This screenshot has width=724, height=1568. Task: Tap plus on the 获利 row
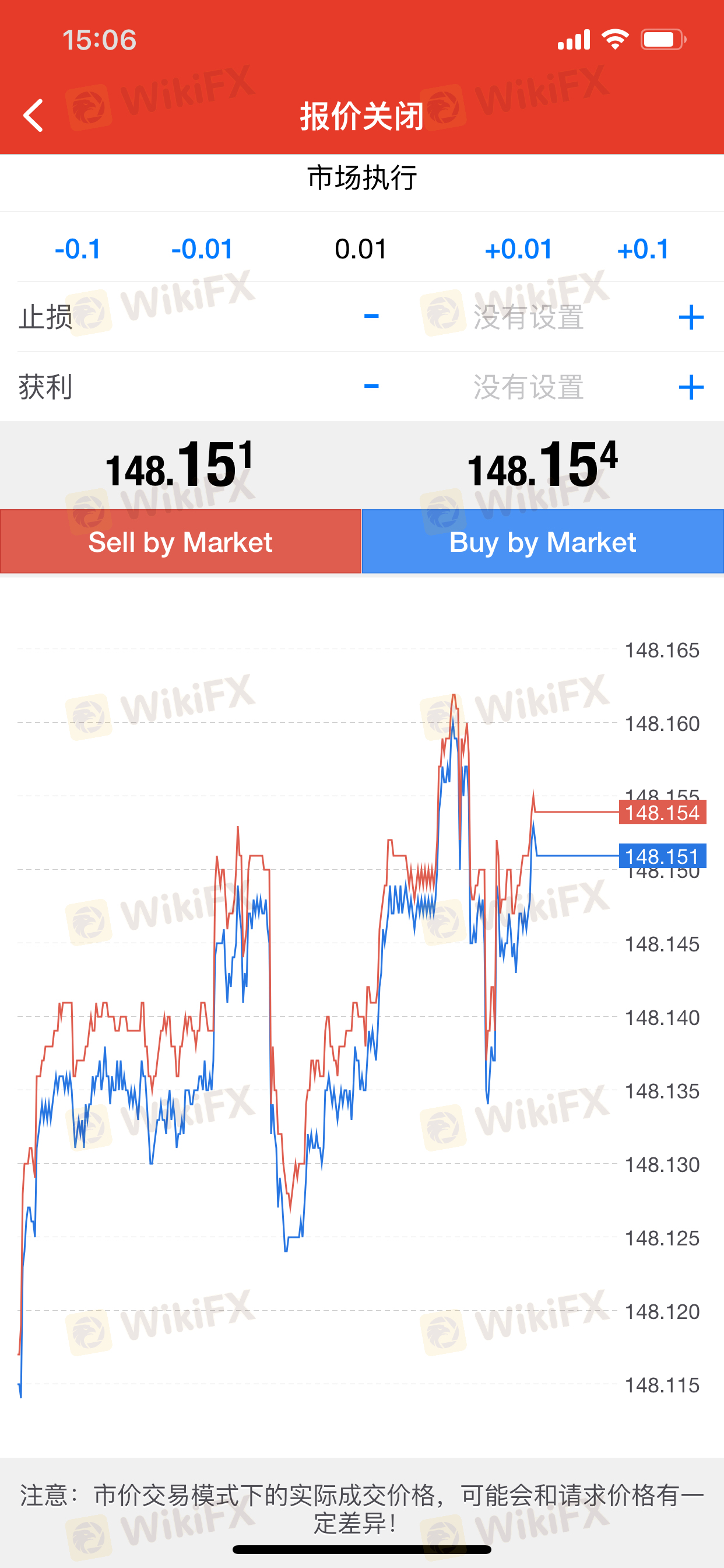(x=691, y=387)
